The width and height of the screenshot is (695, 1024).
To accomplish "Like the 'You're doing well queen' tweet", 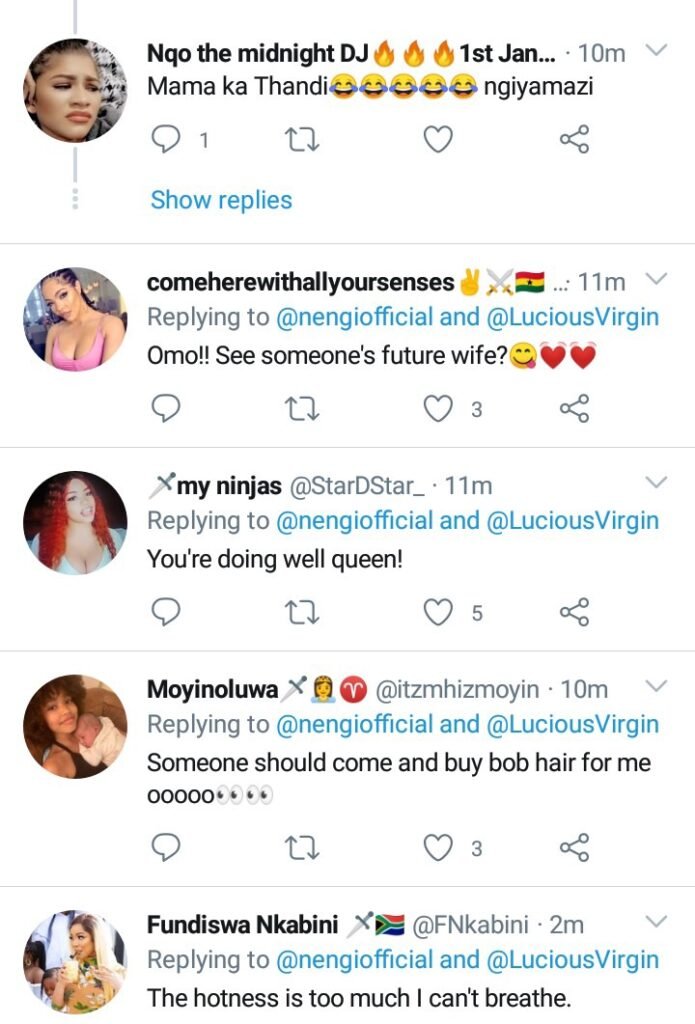I will (x=438, y=612).
